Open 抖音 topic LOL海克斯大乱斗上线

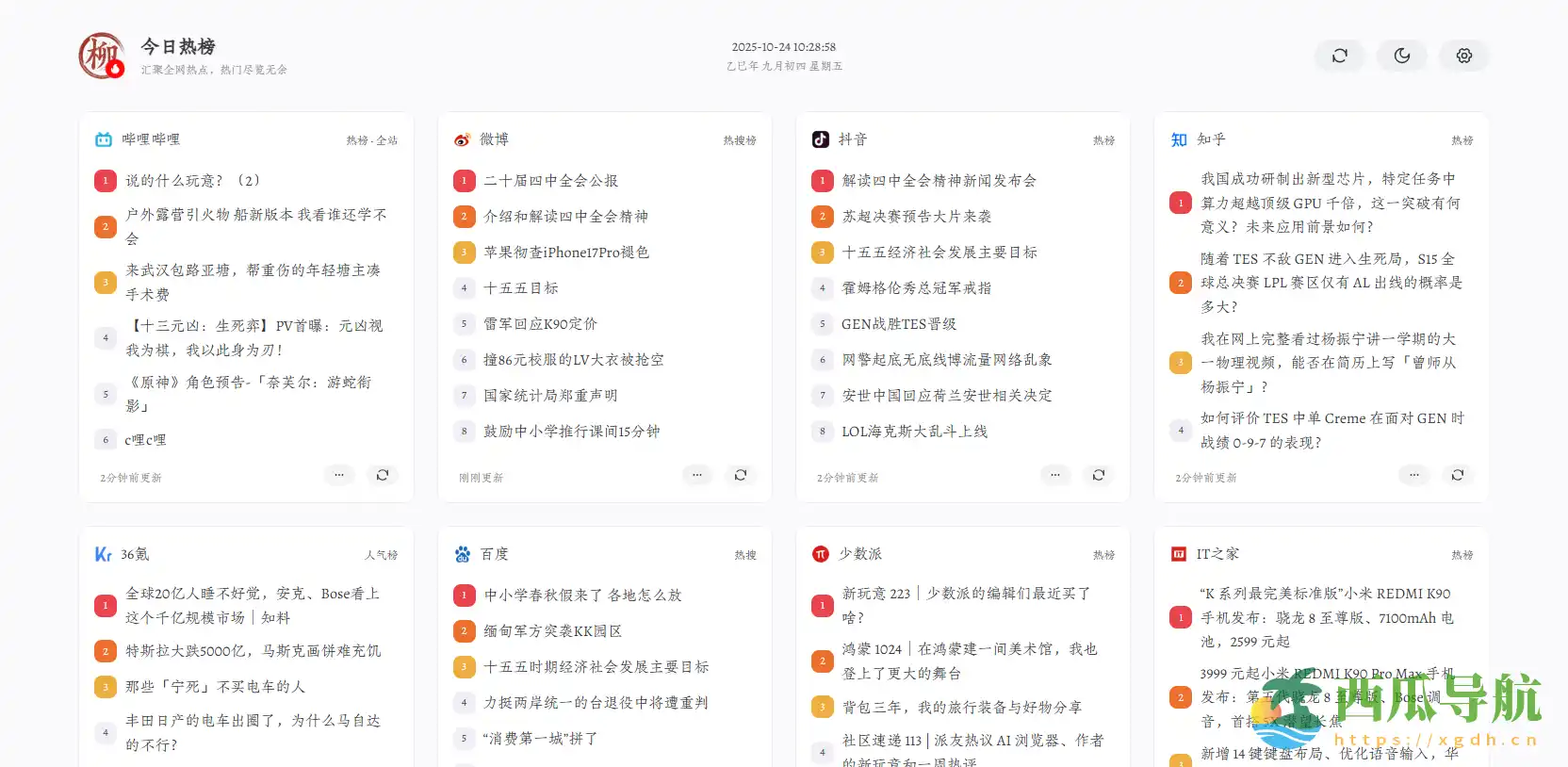point(914,432)
